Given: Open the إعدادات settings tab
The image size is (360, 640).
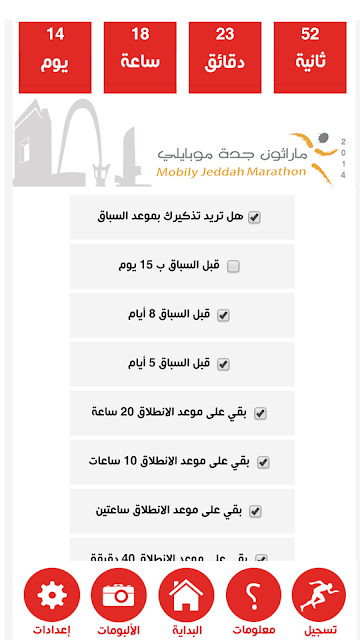Looking at the screenshot, I should [x=52, y=602].
